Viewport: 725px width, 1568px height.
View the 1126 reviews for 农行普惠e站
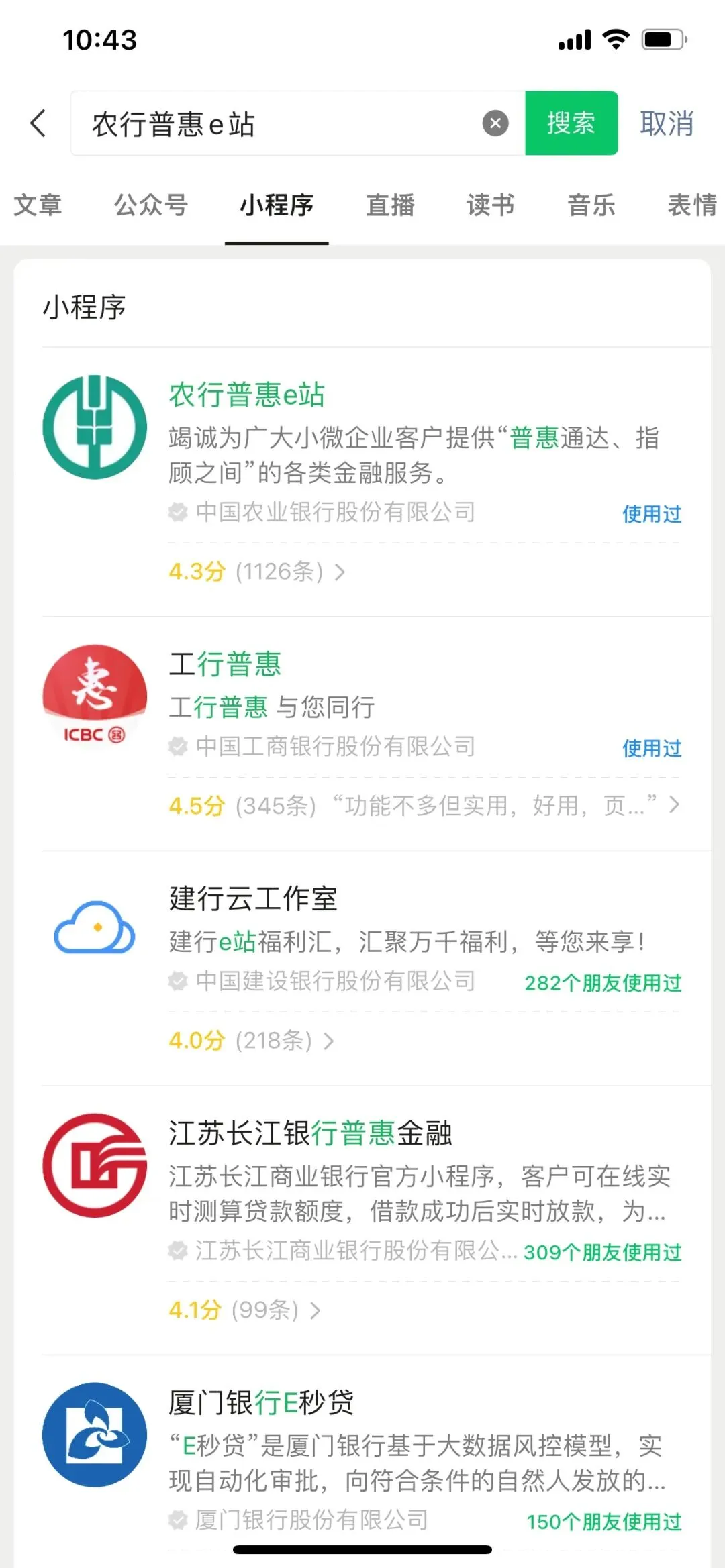coord(257,572)
